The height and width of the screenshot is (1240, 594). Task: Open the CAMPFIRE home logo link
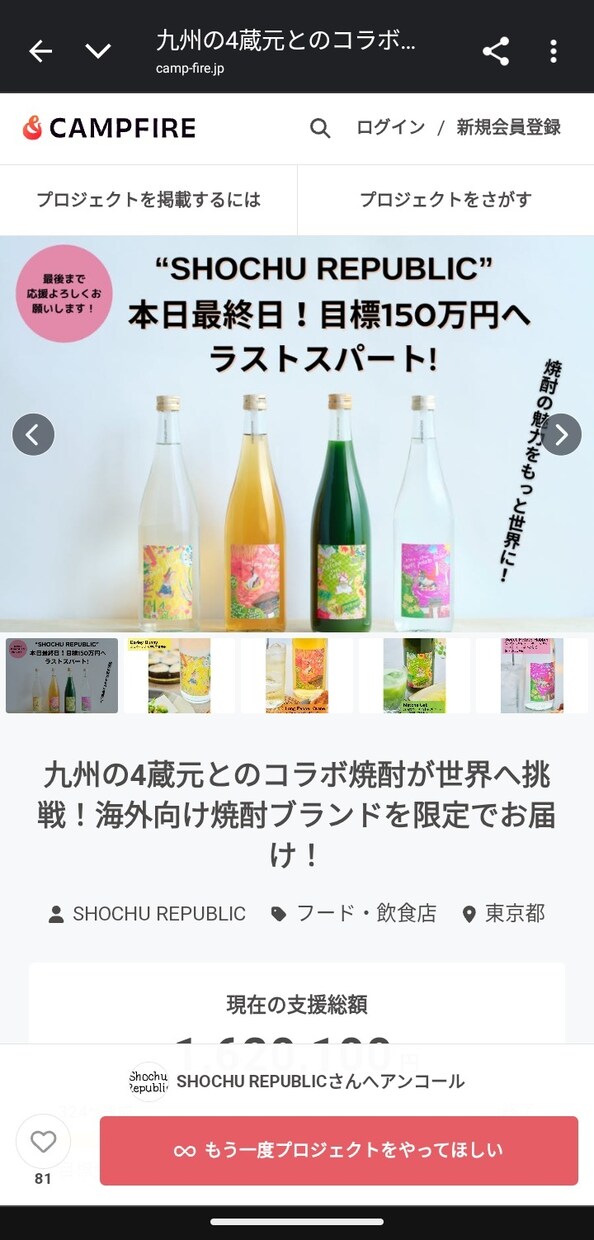point(109,128)
